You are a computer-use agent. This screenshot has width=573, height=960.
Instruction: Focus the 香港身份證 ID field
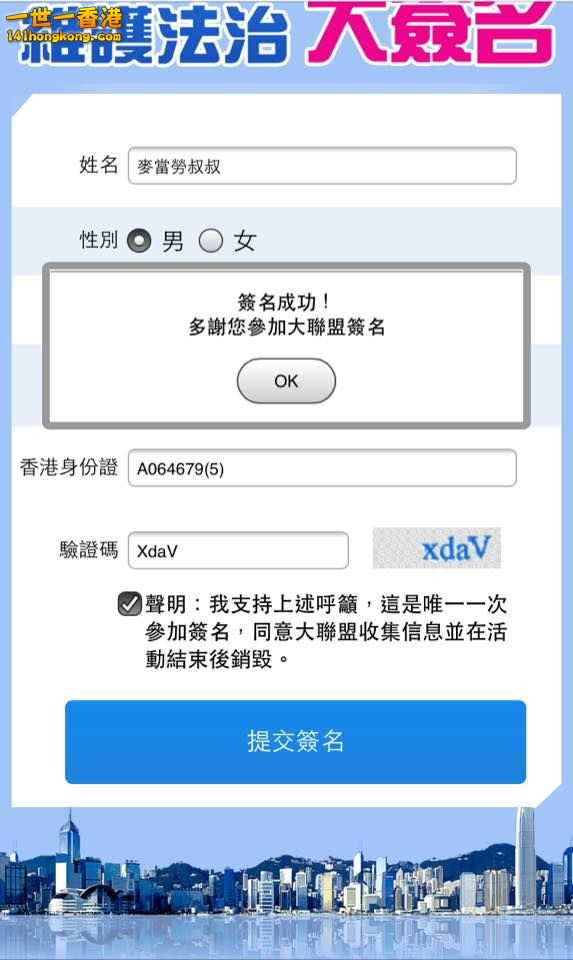[x=322, y=468]
